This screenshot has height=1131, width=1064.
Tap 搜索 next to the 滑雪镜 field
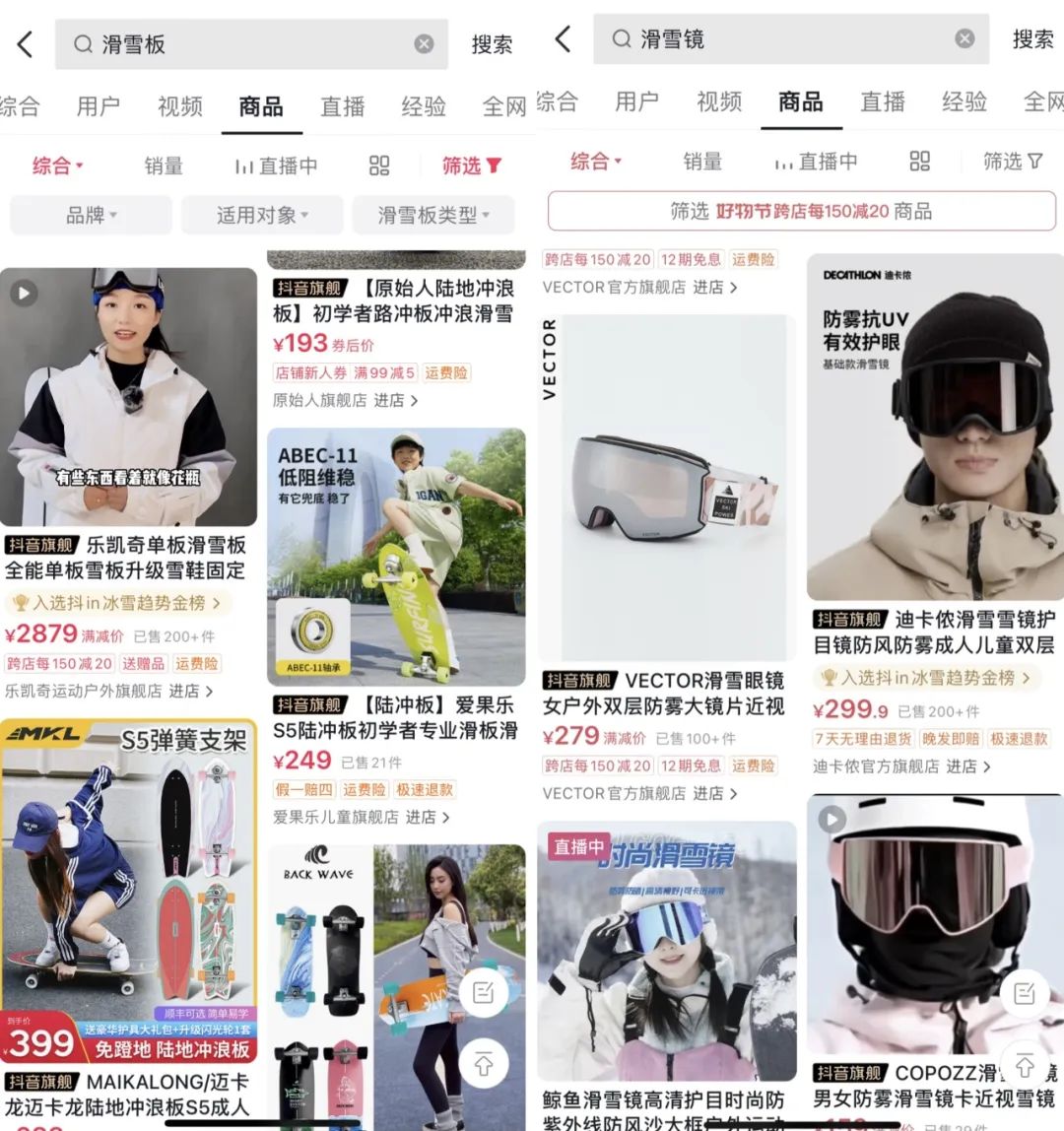tap(1032, 39)
